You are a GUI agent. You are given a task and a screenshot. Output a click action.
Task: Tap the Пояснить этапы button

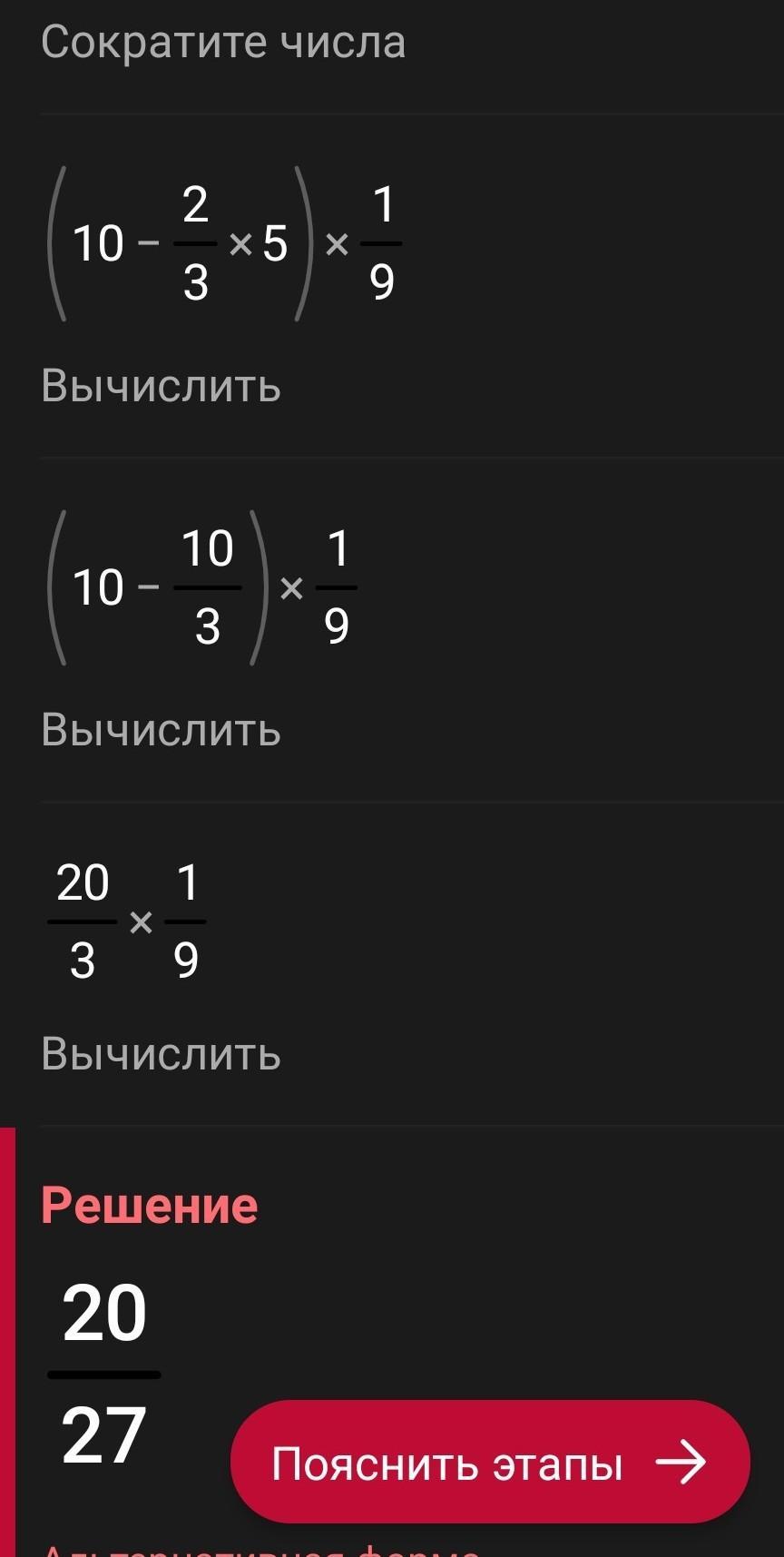pyautogui.click(x=490, y=1463)
